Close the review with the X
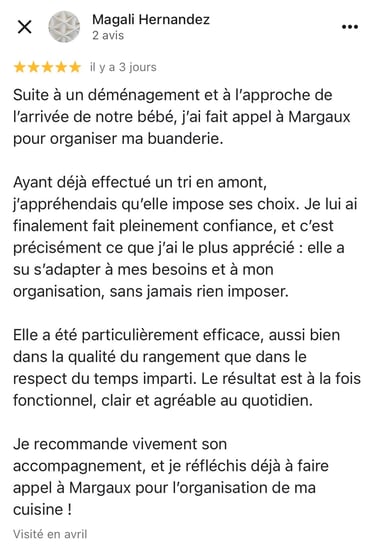The width and height of the screenshot is (375, 555). [24, 27]
